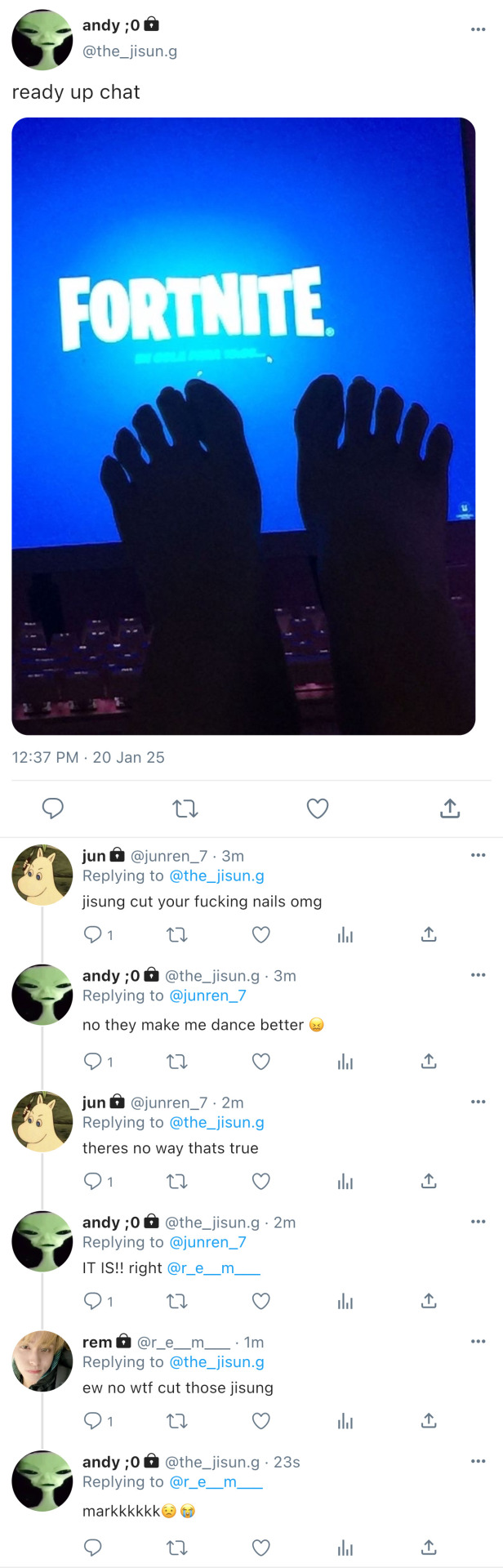Open the @r_e__m___ mention in andy's 'IT IS!!' reply
Screen dimensions: 503x1568
(x=214, y=1267)
